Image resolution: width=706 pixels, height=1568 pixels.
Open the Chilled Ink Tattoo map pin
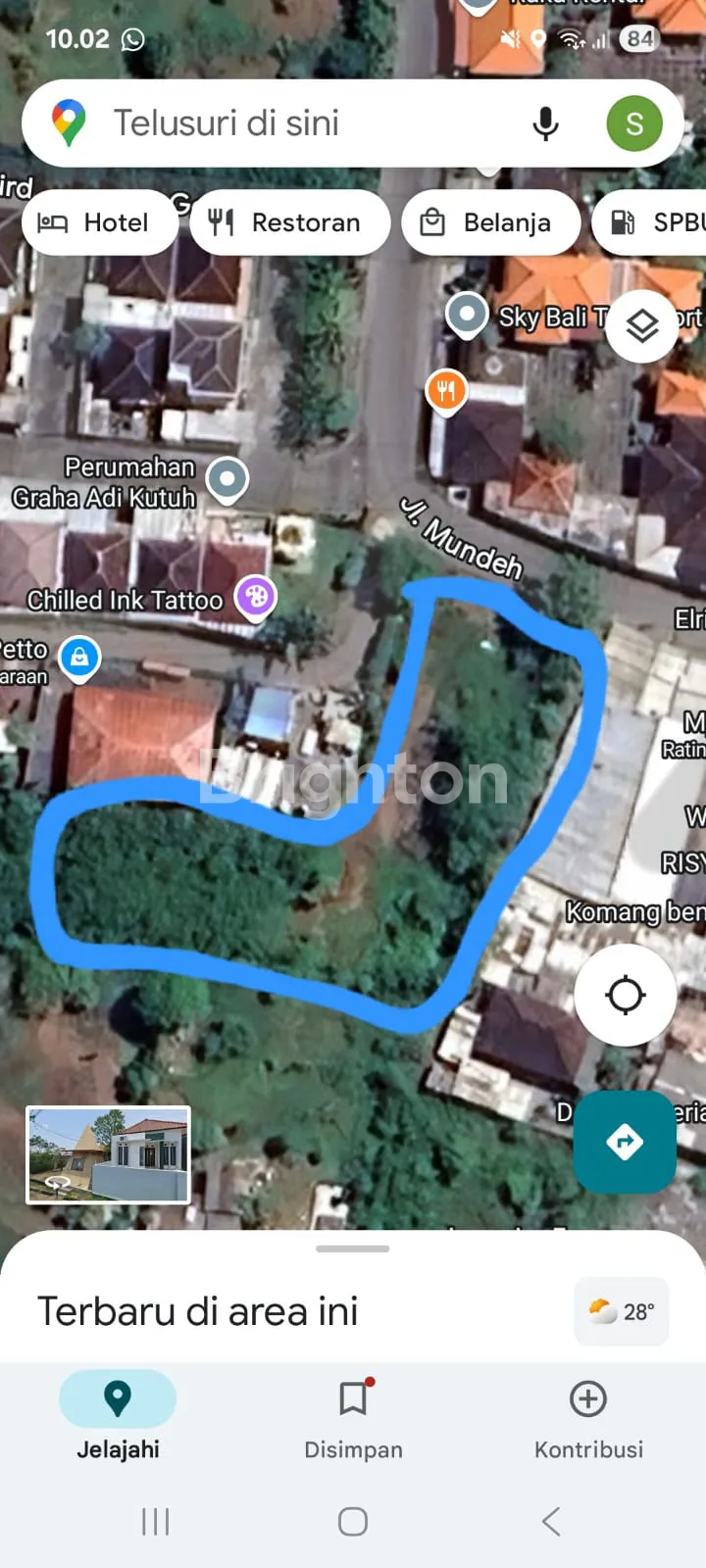256,596
